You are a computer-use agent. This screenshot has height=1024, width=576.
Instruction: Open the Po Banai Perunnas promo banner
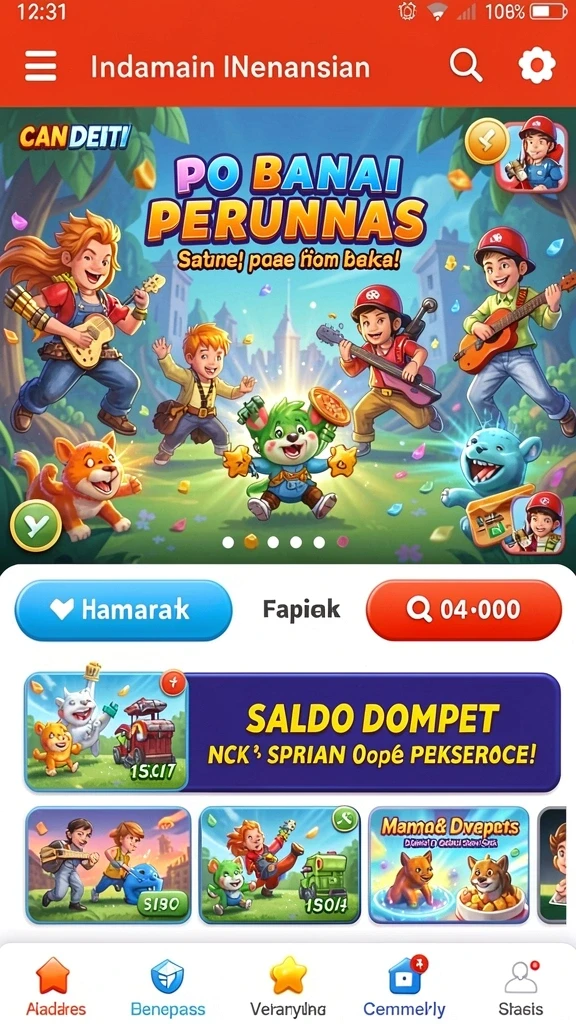pyautogui.click(x=288, y=335)
